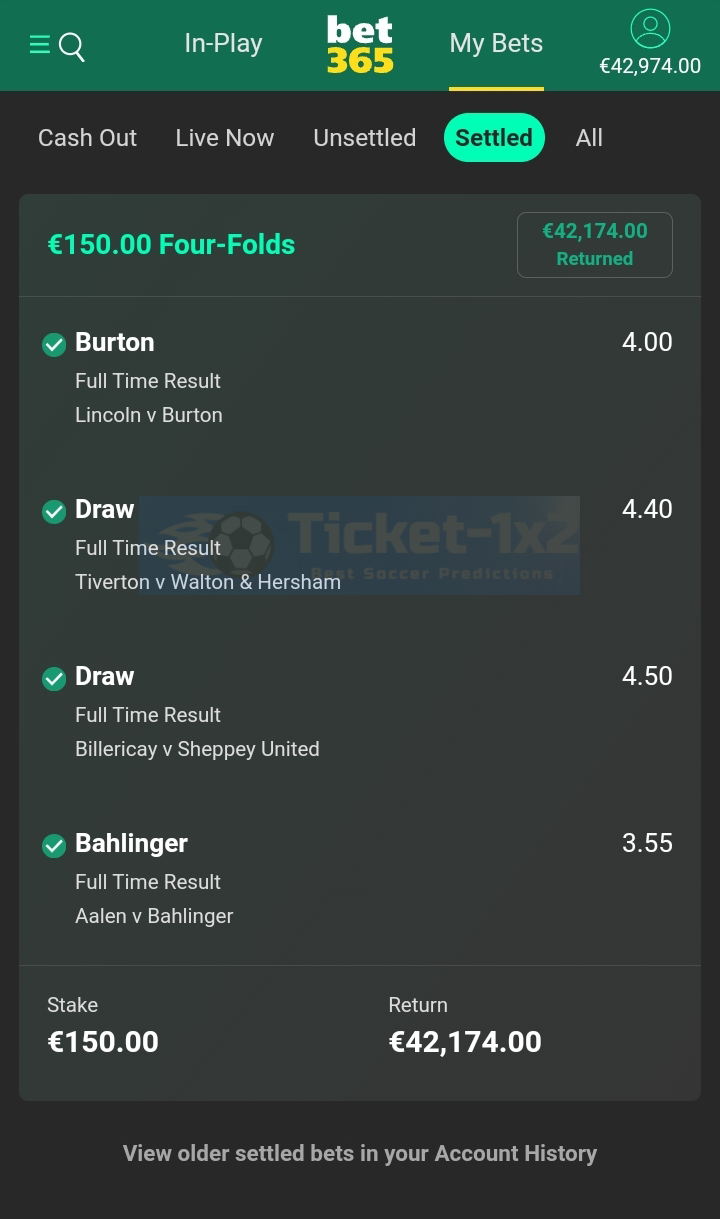Select the Settled filter
Viewport: 720px width, 1219px height.
tap(494, 138)
